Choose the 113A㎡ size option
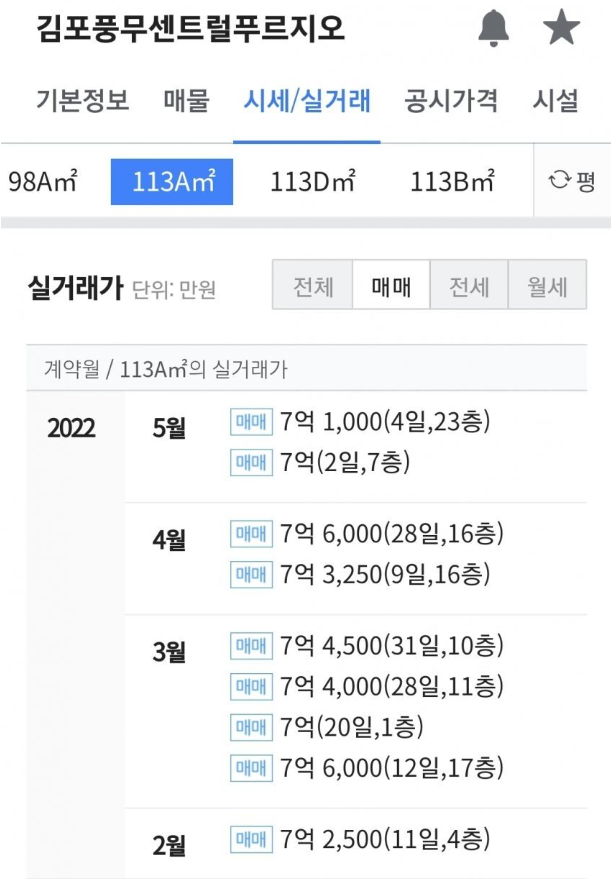The height and width of the screenshot is (879, 611). click(172, 182)
